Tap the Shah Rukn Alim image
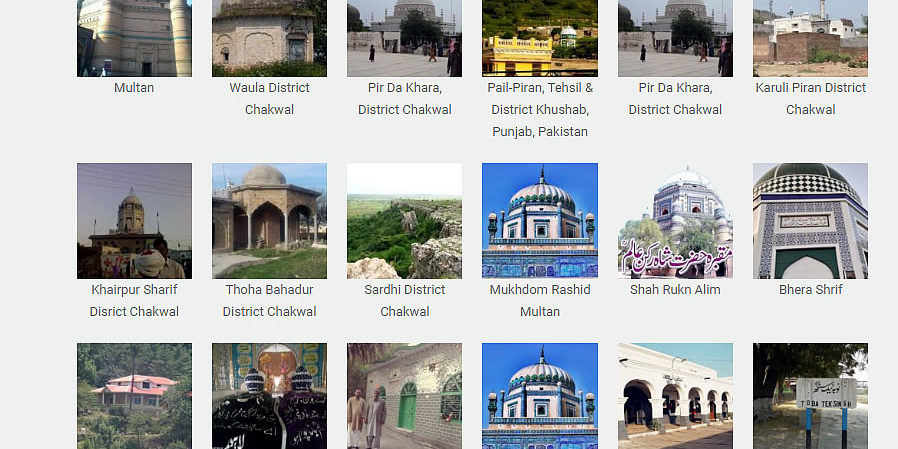The image size is (898, 449). click(675, 221)
